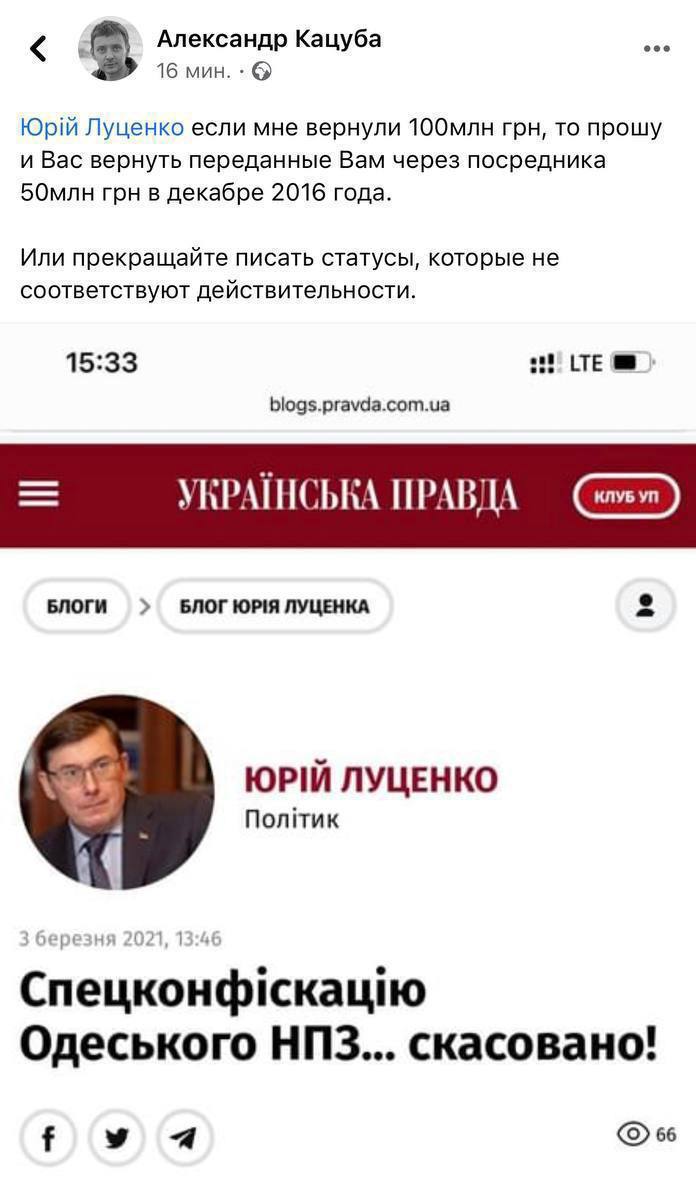The width and height of the screenshot is (696, 1200).
Task: Open the tagged profile Юрій Луценко
Action: pyautogui.click(x=102, y=128)
